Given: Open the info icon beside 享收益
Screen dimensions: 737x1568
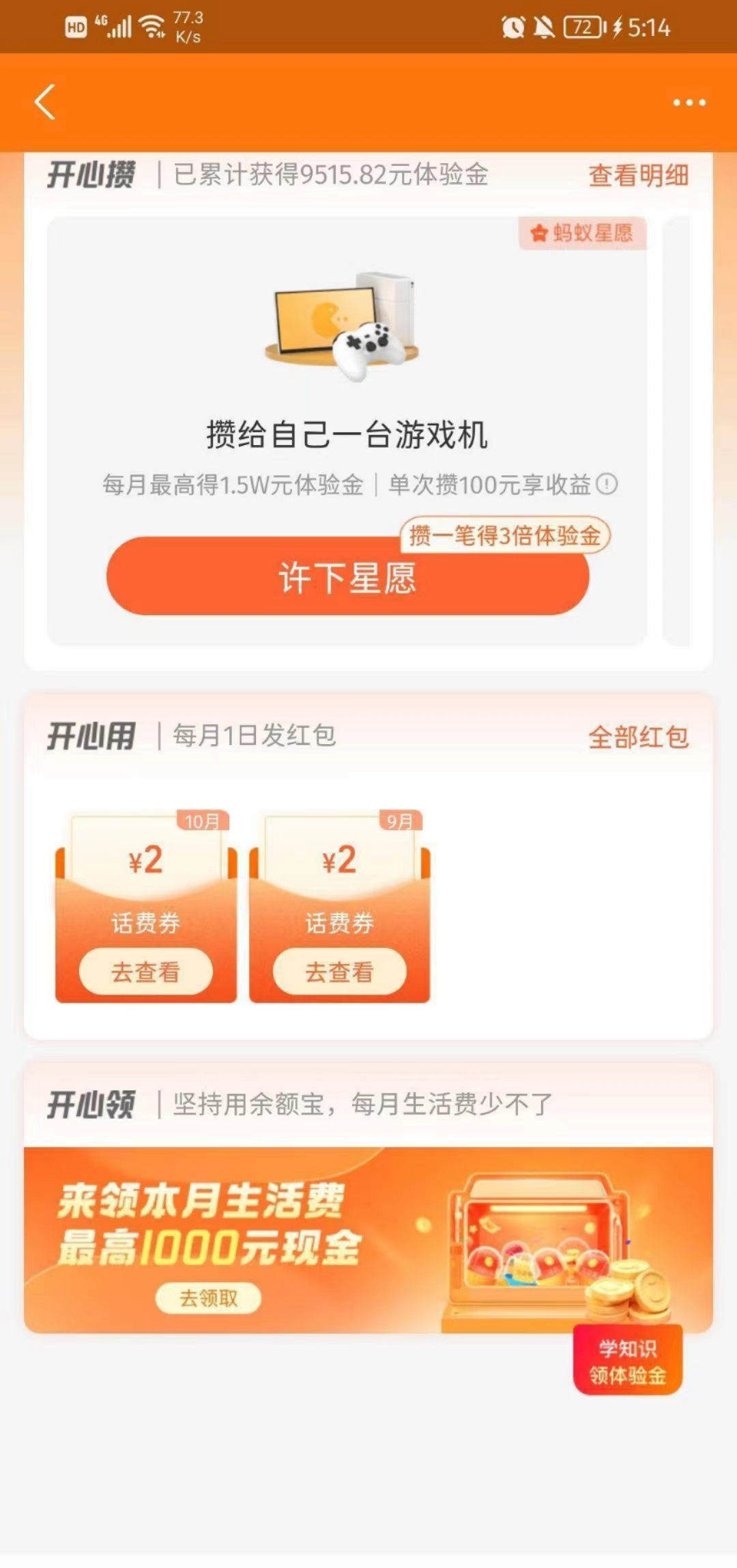Looking at the screenshot, I should click(607, 485).
